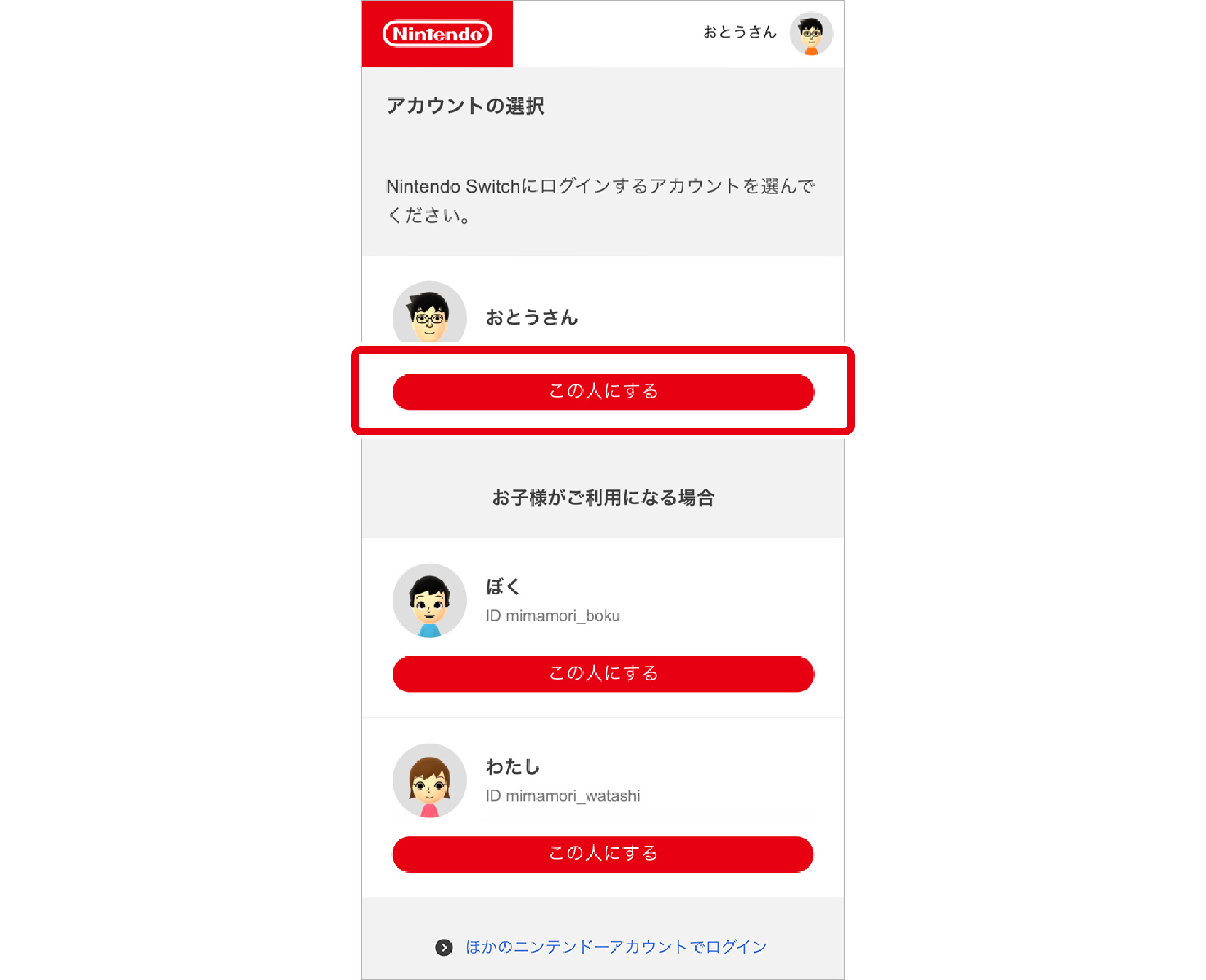Tap the Nintendo logo in the header
1206x980 pixels.
[x=437, y=34]
